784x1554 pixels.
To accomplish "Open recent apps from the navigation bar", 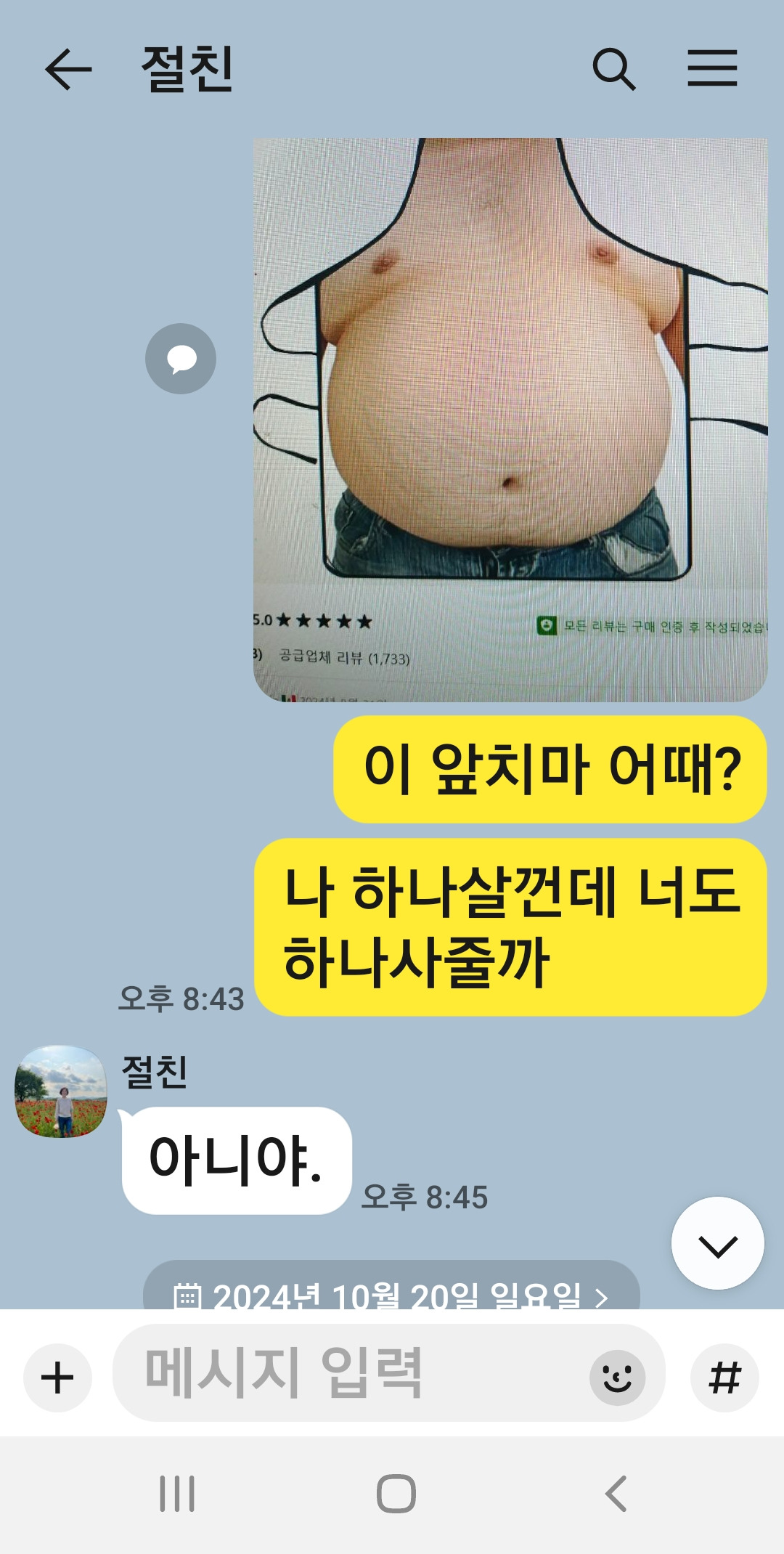I will coord(177,1494).
